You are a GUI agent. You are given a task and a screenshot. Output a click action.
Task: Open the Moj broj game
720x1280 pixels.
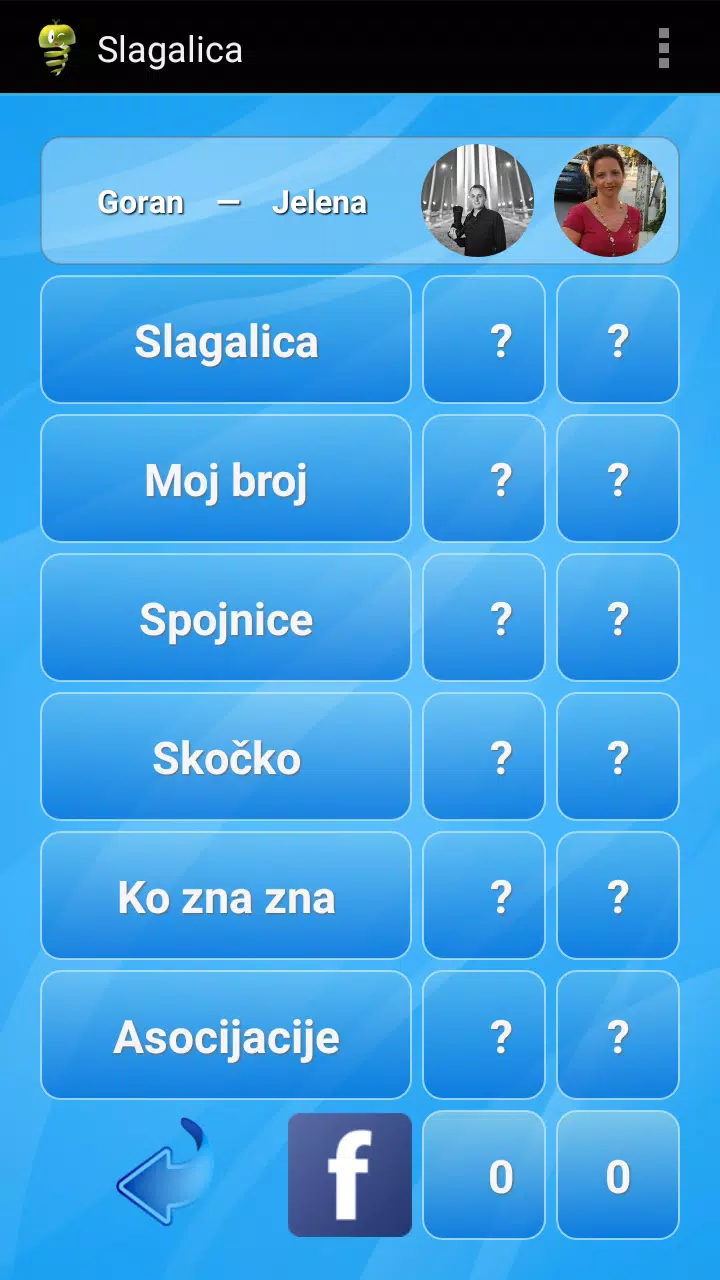(x=225, y=478)
